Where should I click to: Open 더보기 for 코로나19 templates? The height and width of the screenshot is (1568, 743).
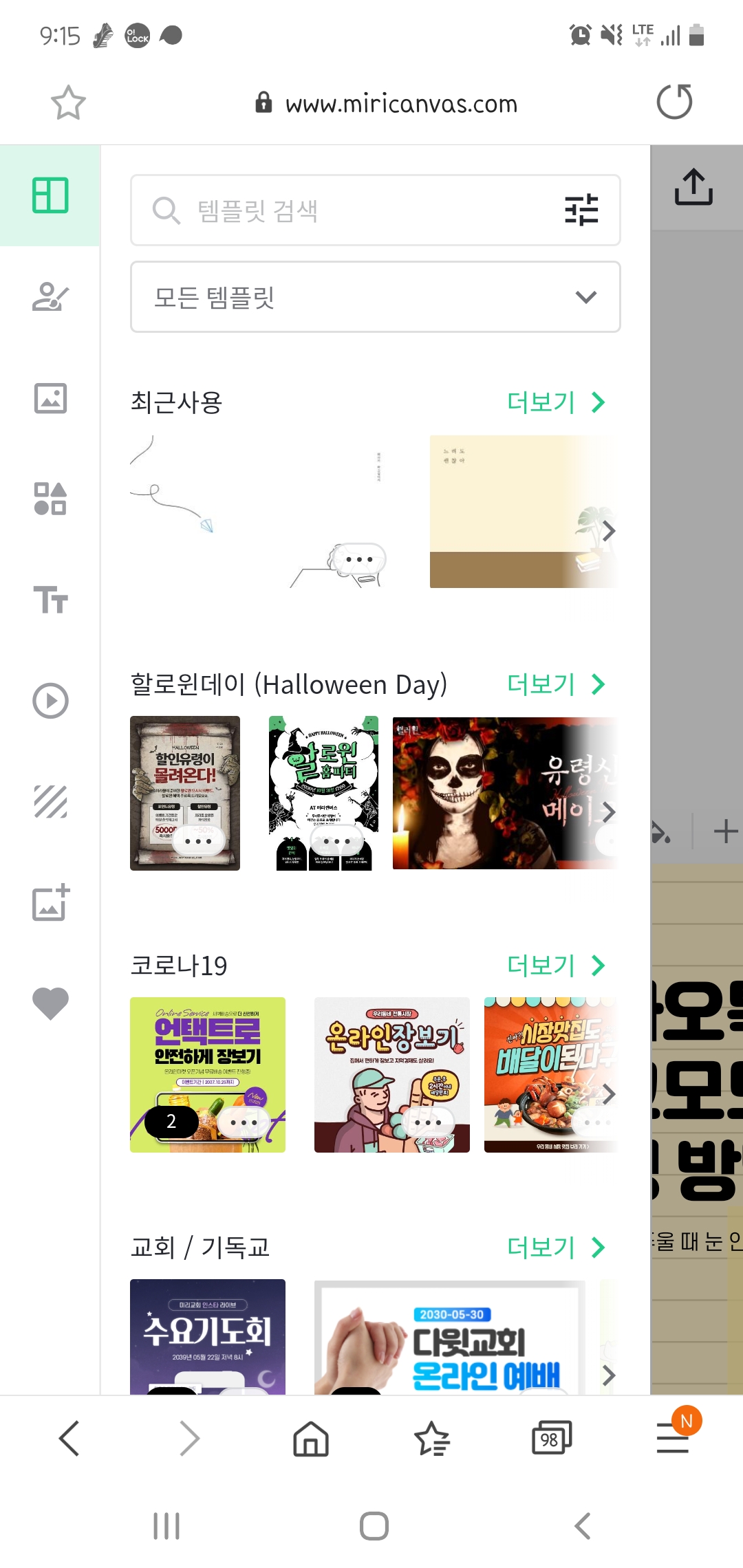(x=556, y=966)
